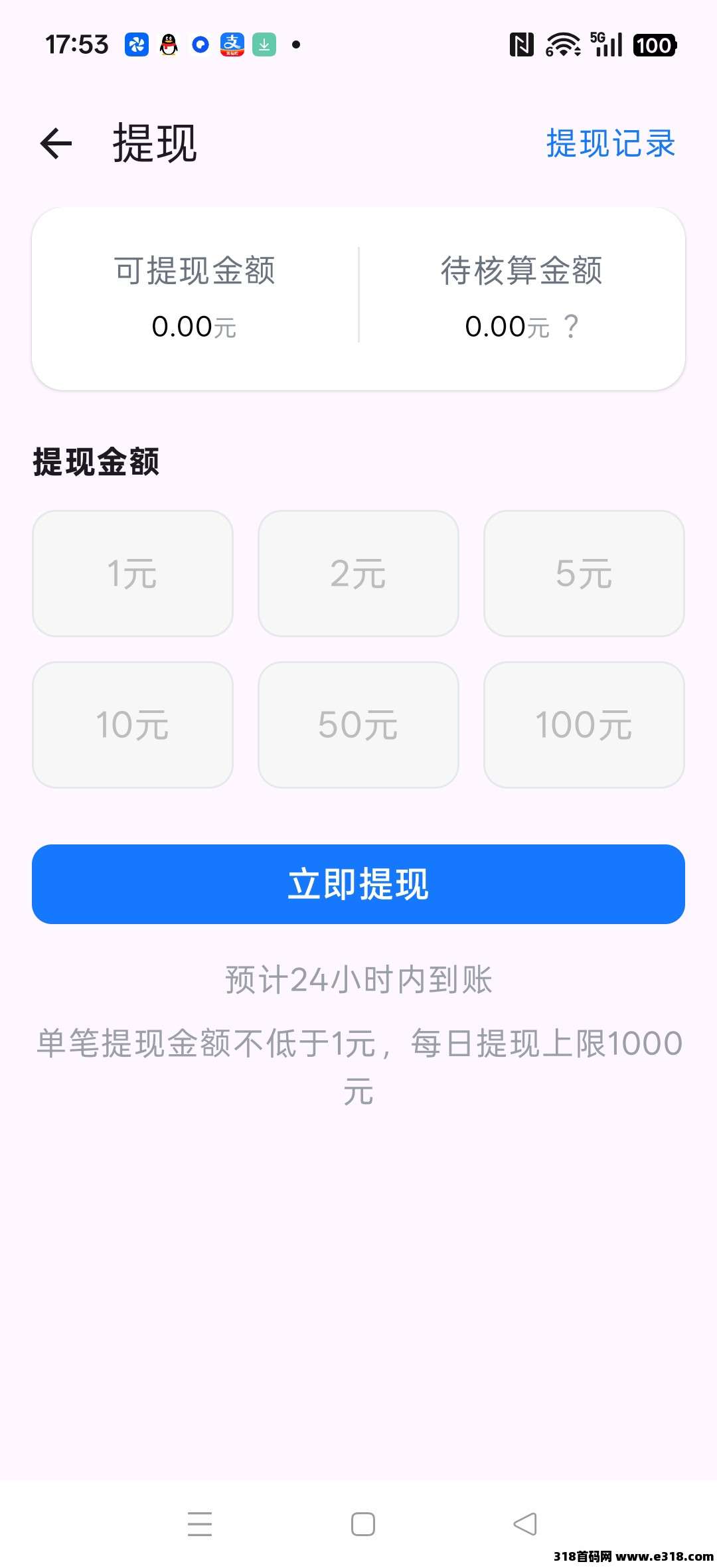Select the 1元 withdrawal amount

coord(133,574)
